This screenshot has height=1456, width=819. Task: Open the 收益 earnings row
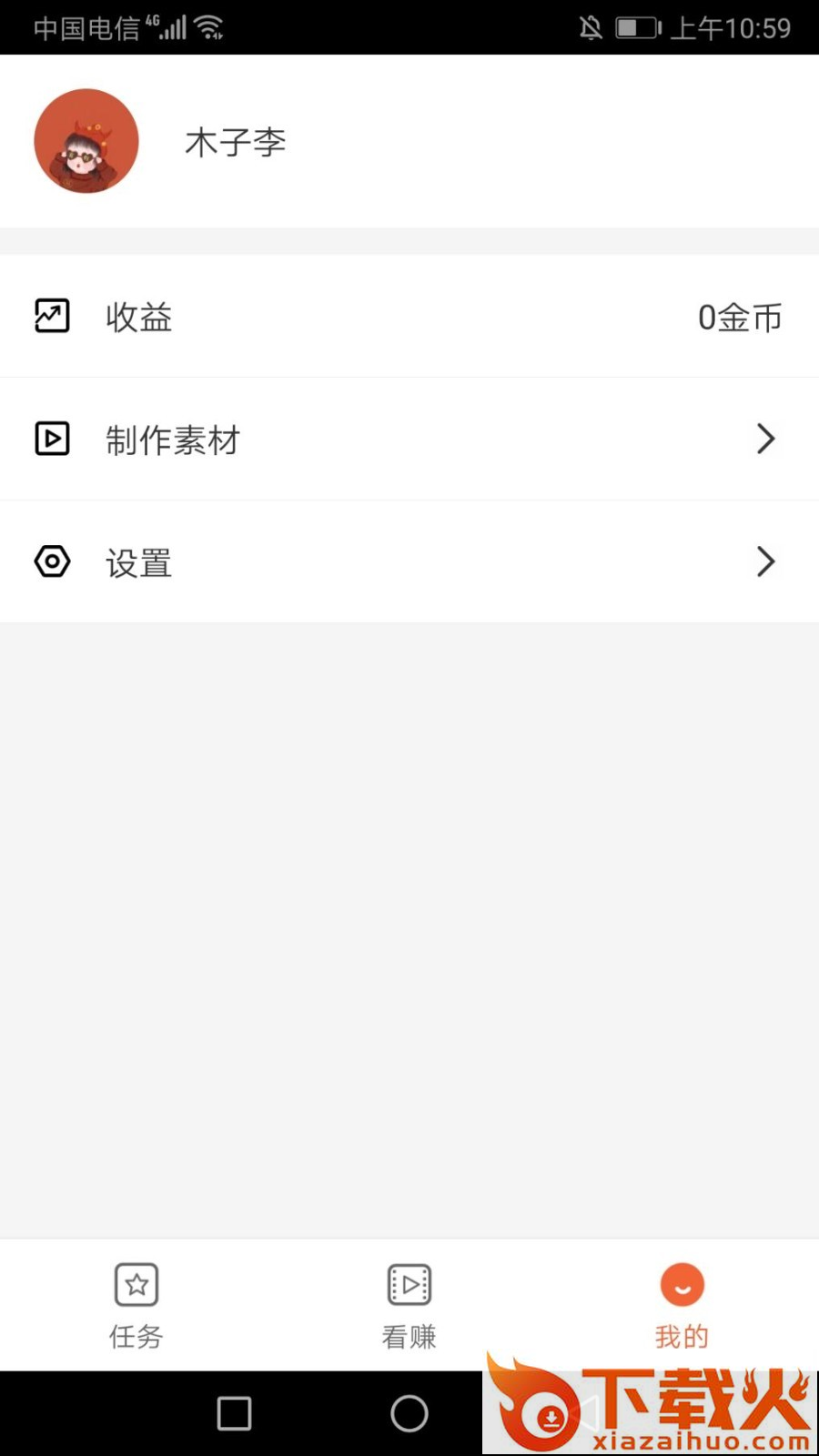click(x=409, y=317)
